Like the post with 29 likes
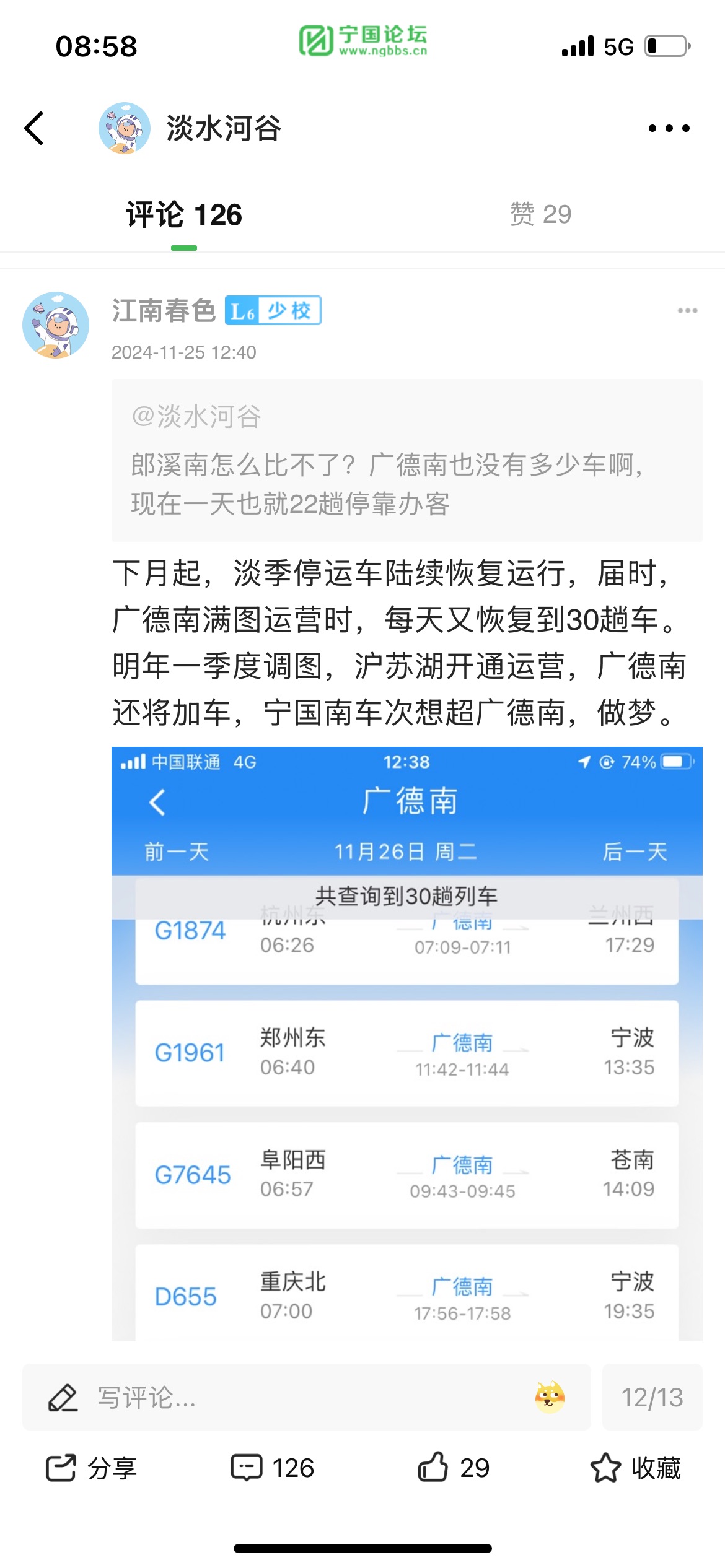725x1568 pixels. (454, 1468)
